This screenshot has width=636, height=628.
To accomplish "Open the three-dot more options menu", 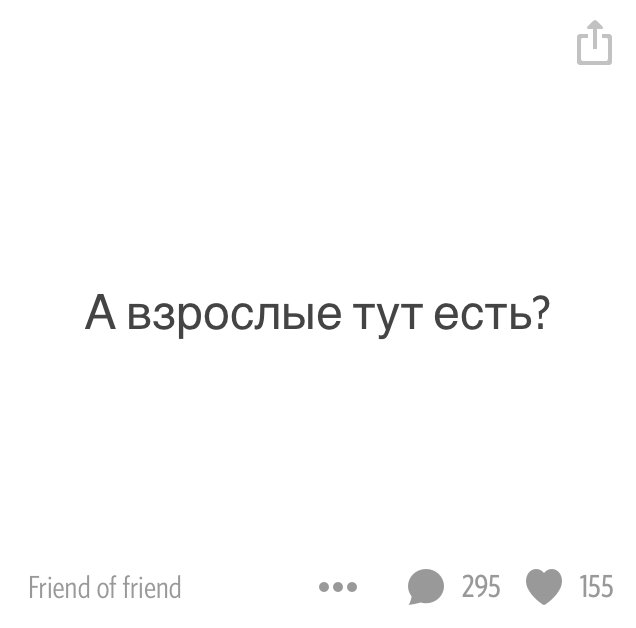I will click(338, 587).
